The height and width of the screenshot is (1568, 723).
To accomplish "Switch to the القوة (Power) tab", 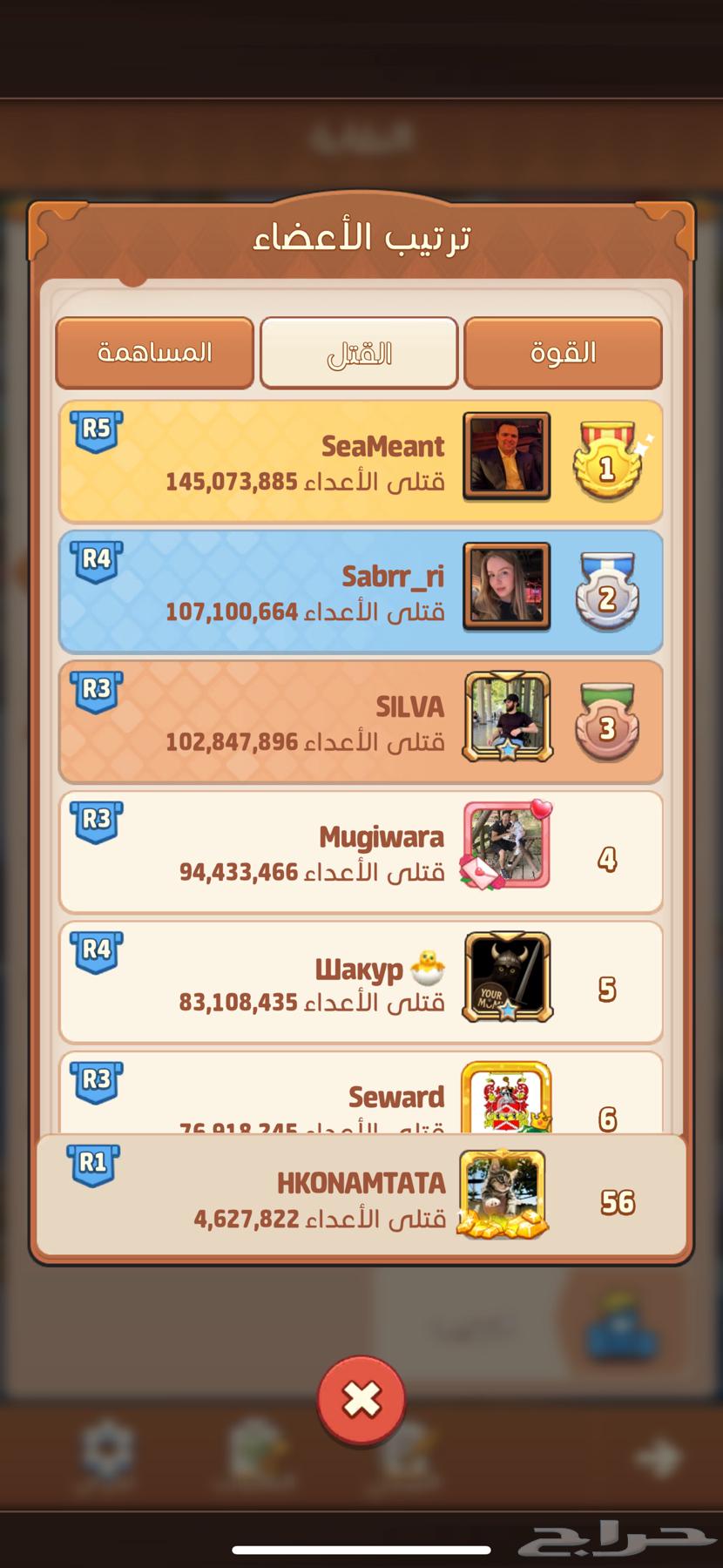I will [x=564, y=352].
